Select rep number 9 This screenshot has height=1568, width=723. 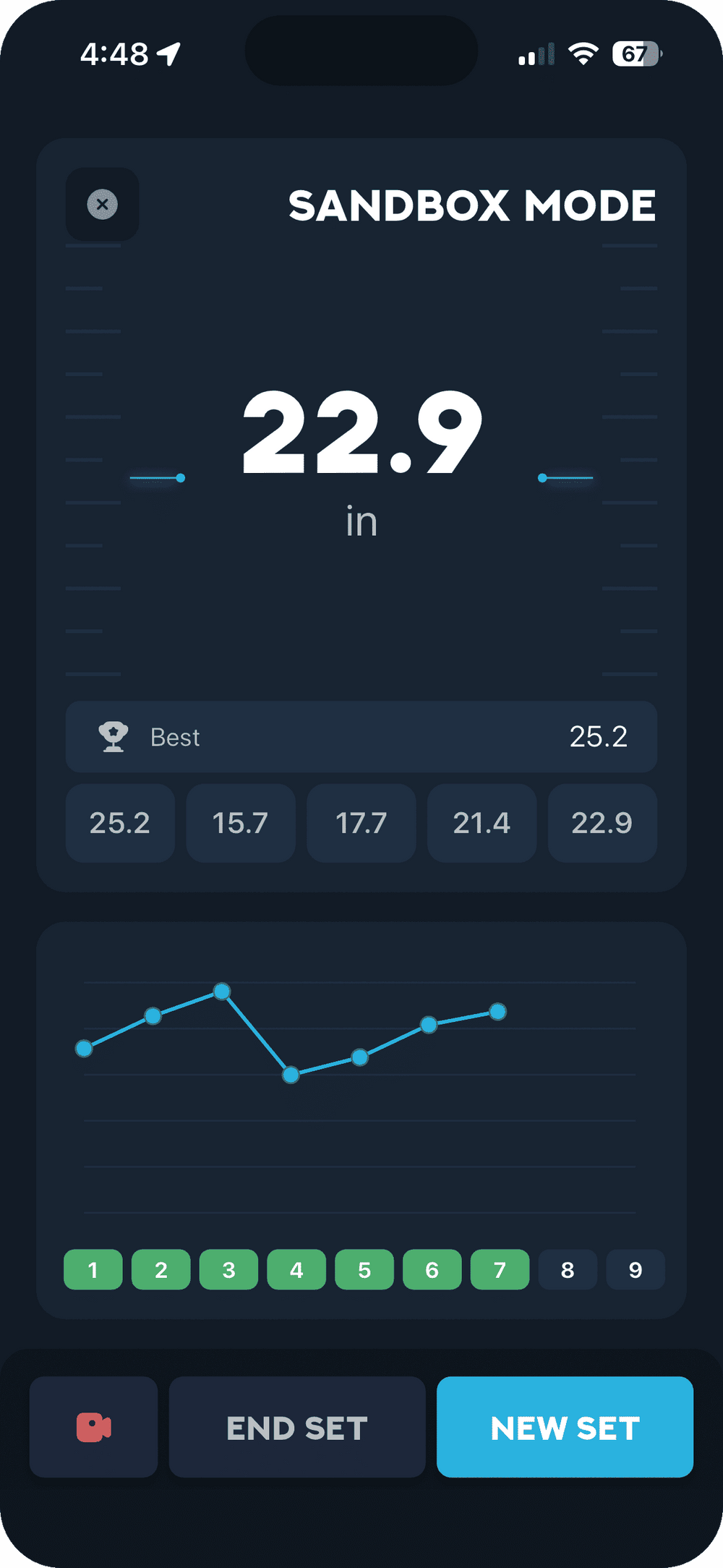[x=636, y=1269]
